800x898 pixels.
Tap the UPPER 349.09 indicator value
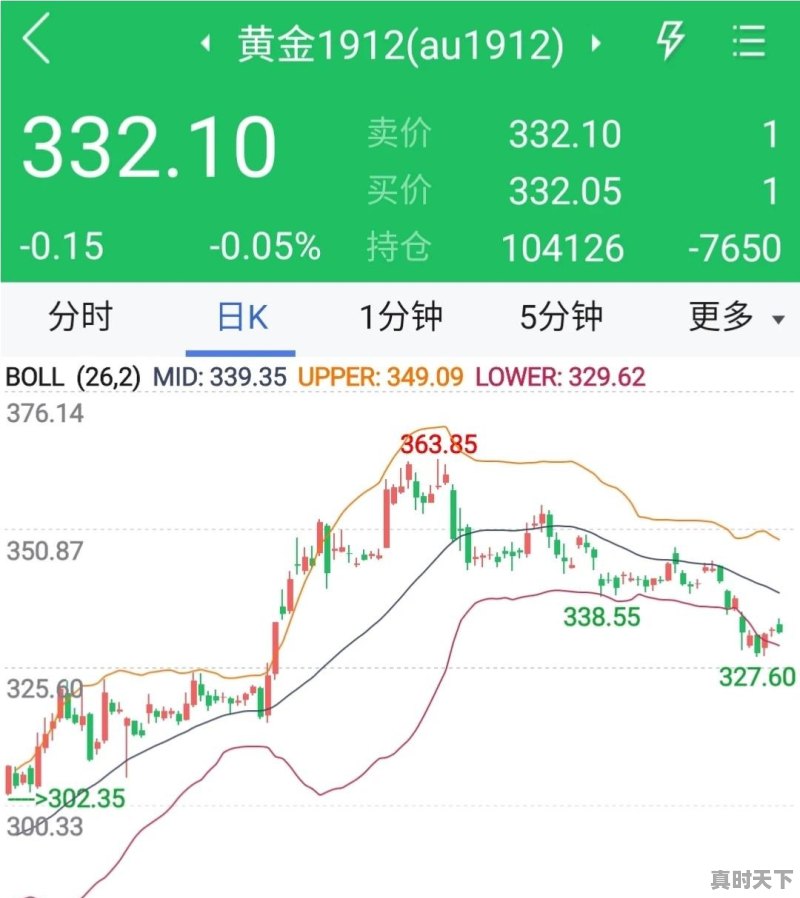pos(380,378)
